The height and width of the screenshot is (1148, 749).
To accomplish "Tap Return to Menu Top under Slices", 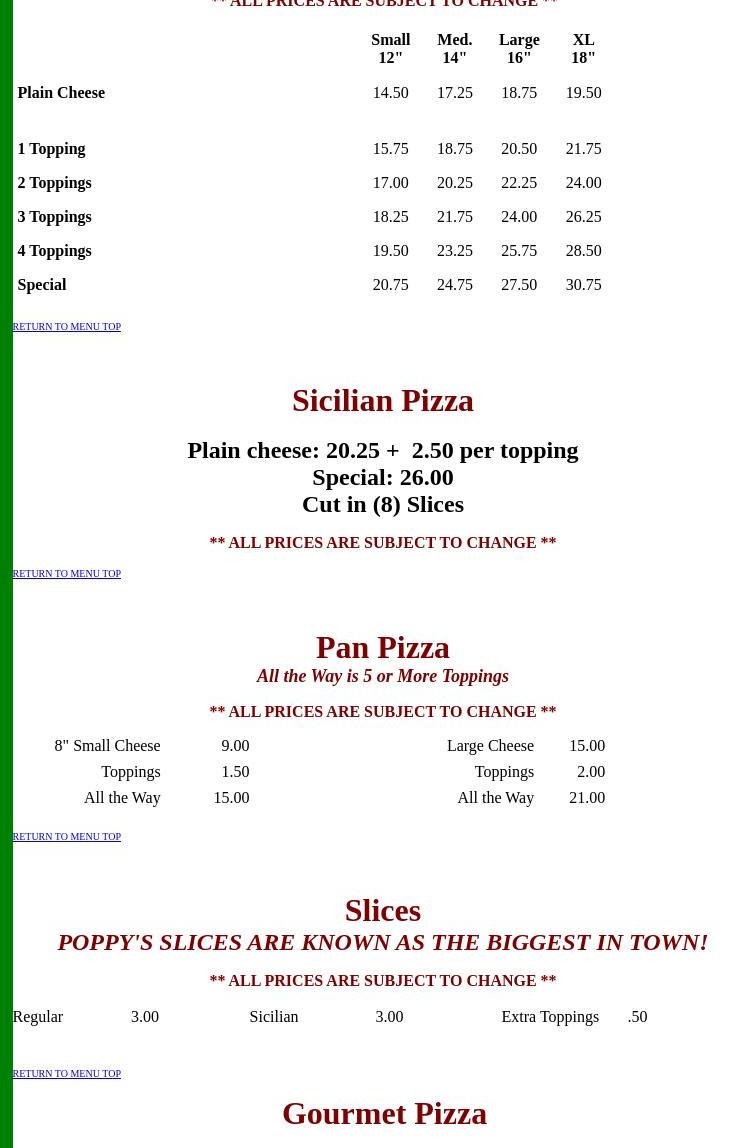I will coord(66,1074).
